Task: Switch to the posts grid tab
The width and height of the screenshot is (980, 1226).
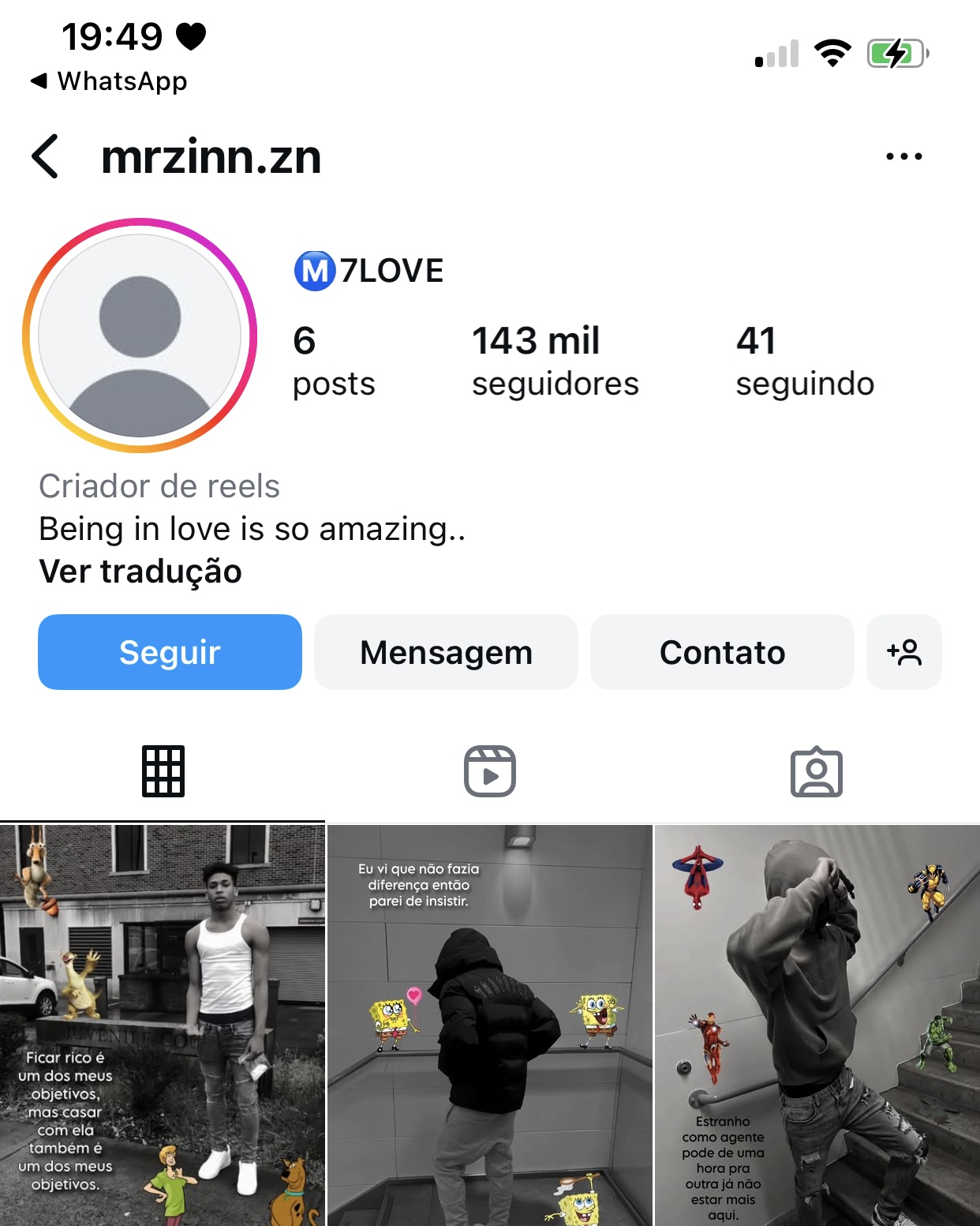Action: point(163,771)
